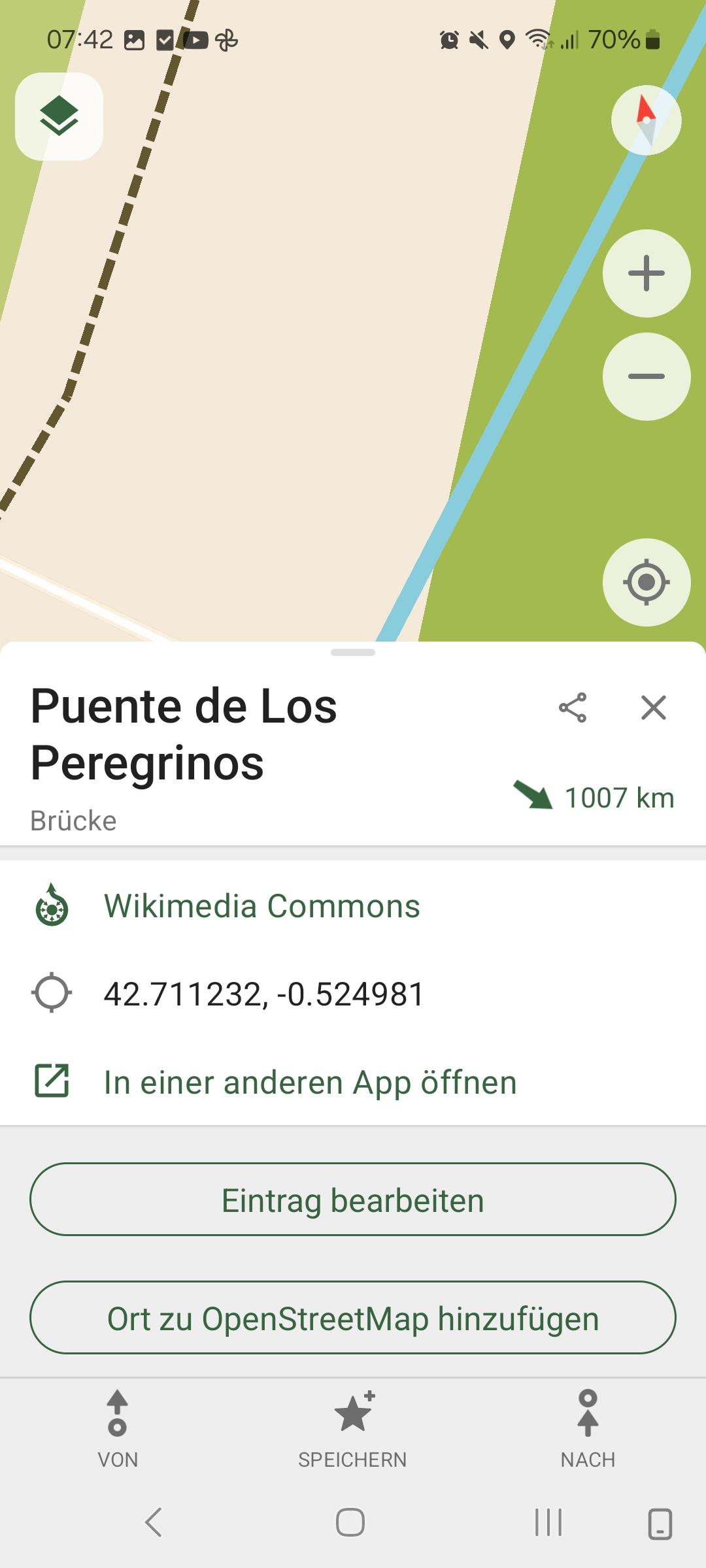Screen dimensions: 706x1568
Task: Go back using system back button
Action: click(x=154, y=1522)
